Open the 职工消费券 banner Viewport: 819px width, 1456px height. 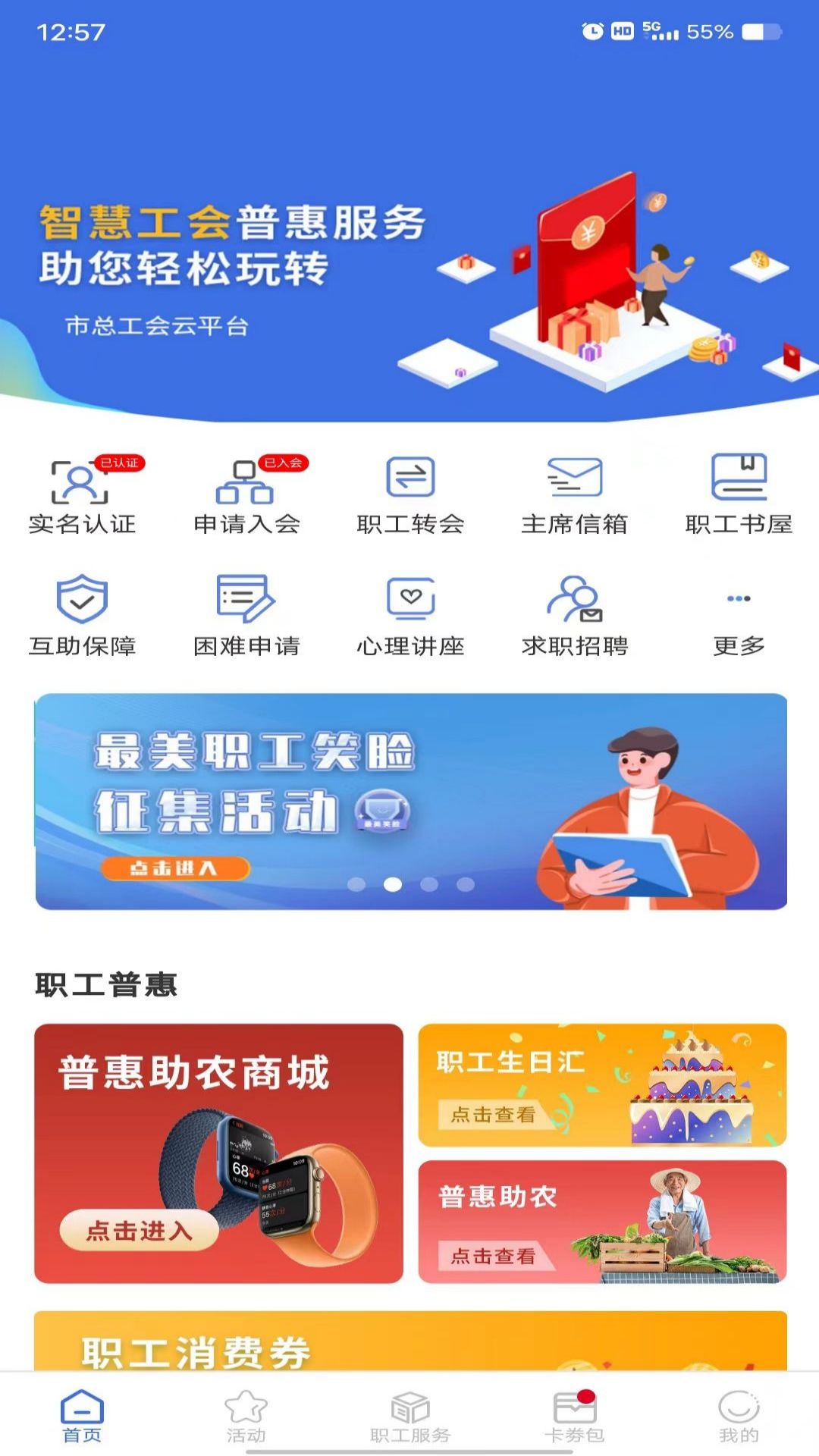[x=410, y=1341]
